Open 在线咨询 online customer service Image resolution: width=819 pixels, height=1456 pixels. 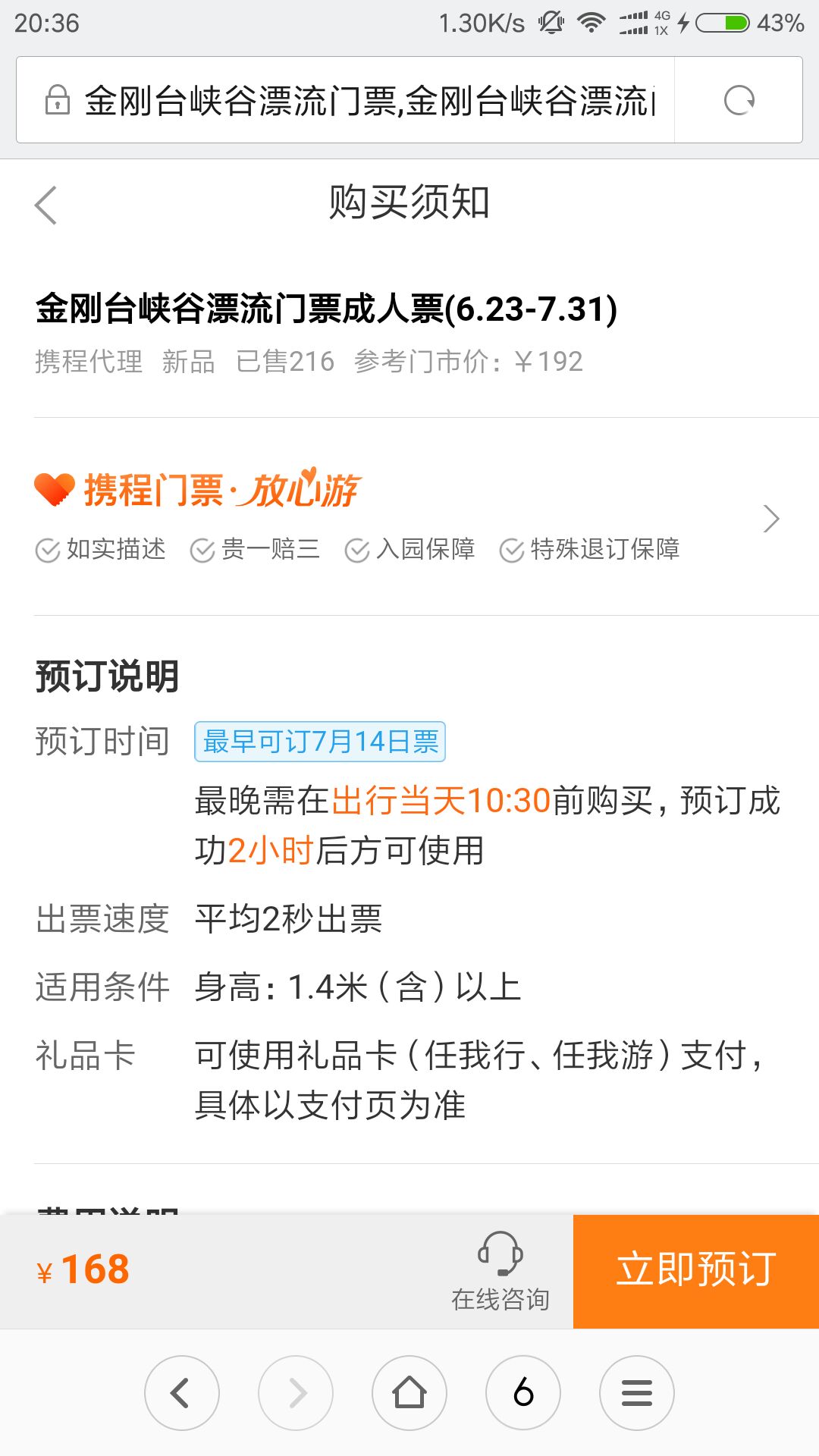500,1271
